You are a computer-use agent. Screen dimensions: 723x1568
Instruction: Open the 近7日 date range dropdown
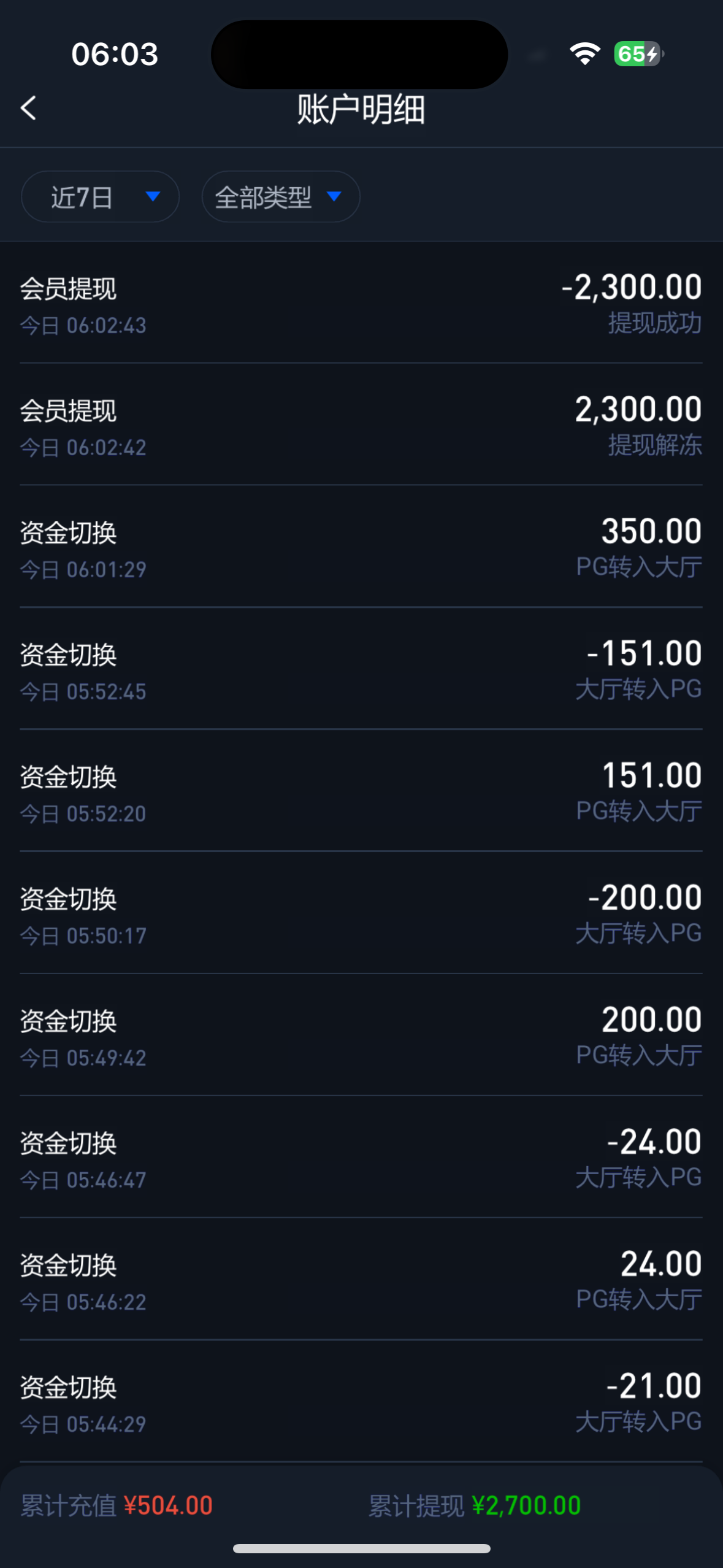(x=100, y=196)
